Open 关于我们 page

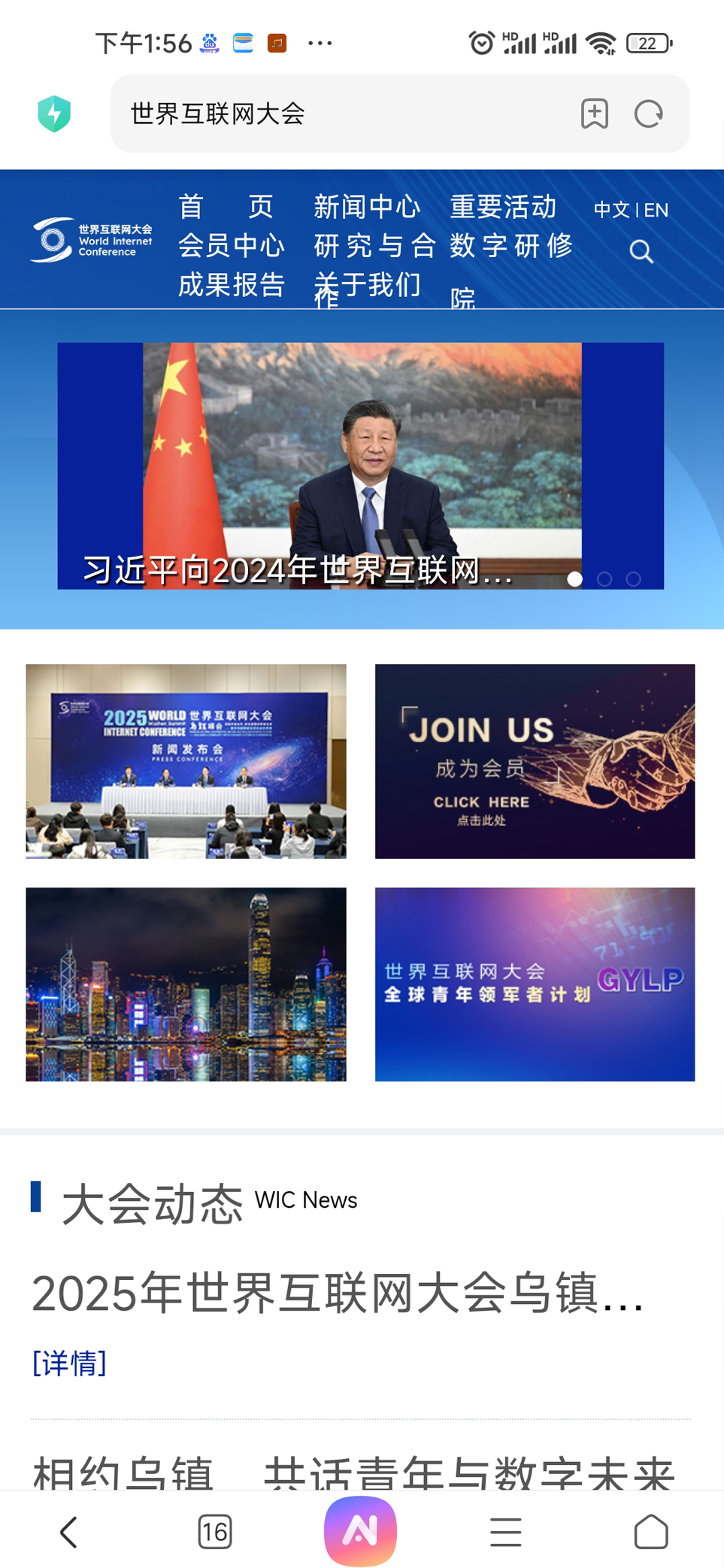[x=367, y=285]
